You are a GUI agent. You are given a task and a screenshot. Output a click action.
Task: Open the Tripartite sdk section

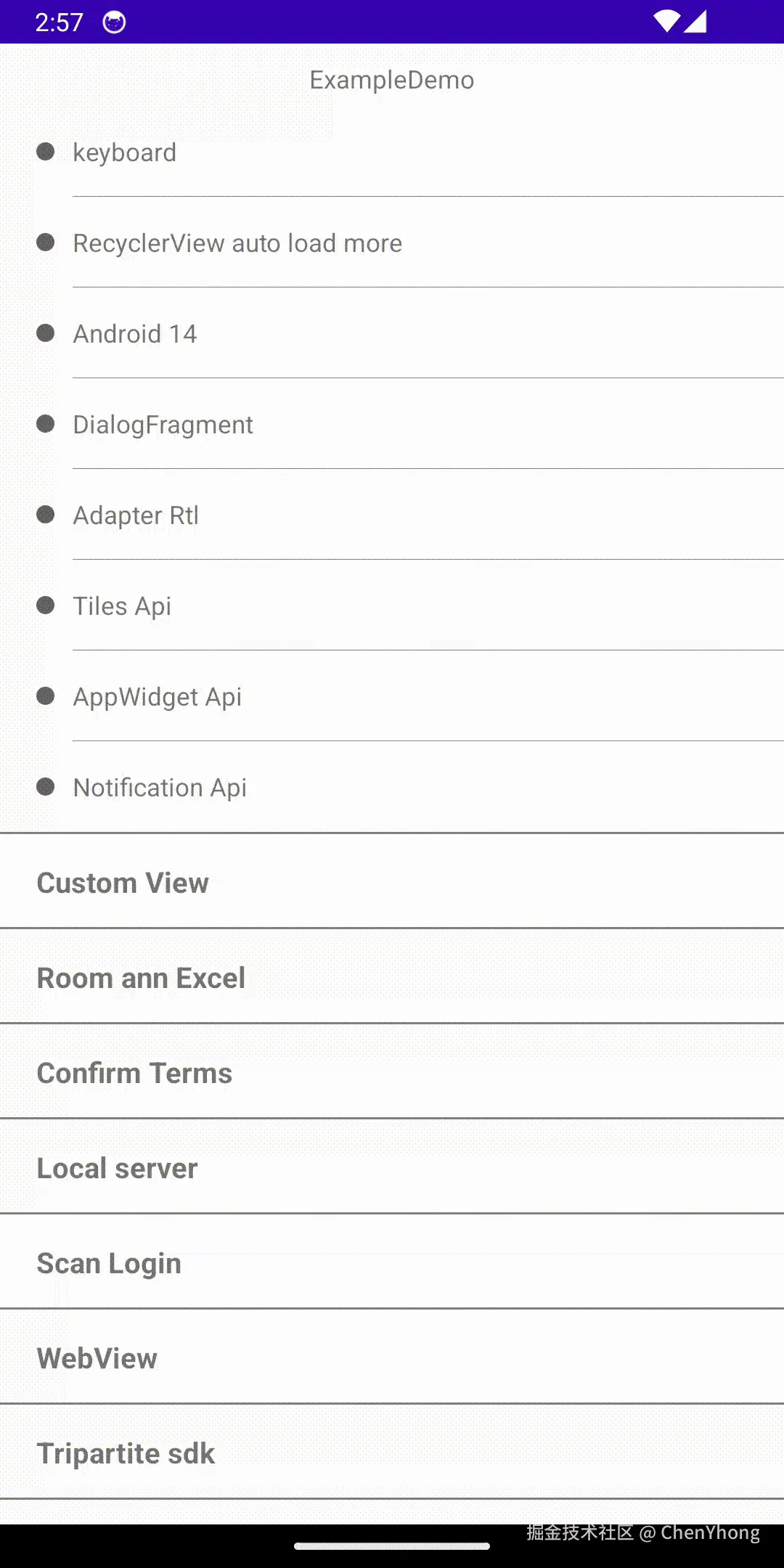126,1453
